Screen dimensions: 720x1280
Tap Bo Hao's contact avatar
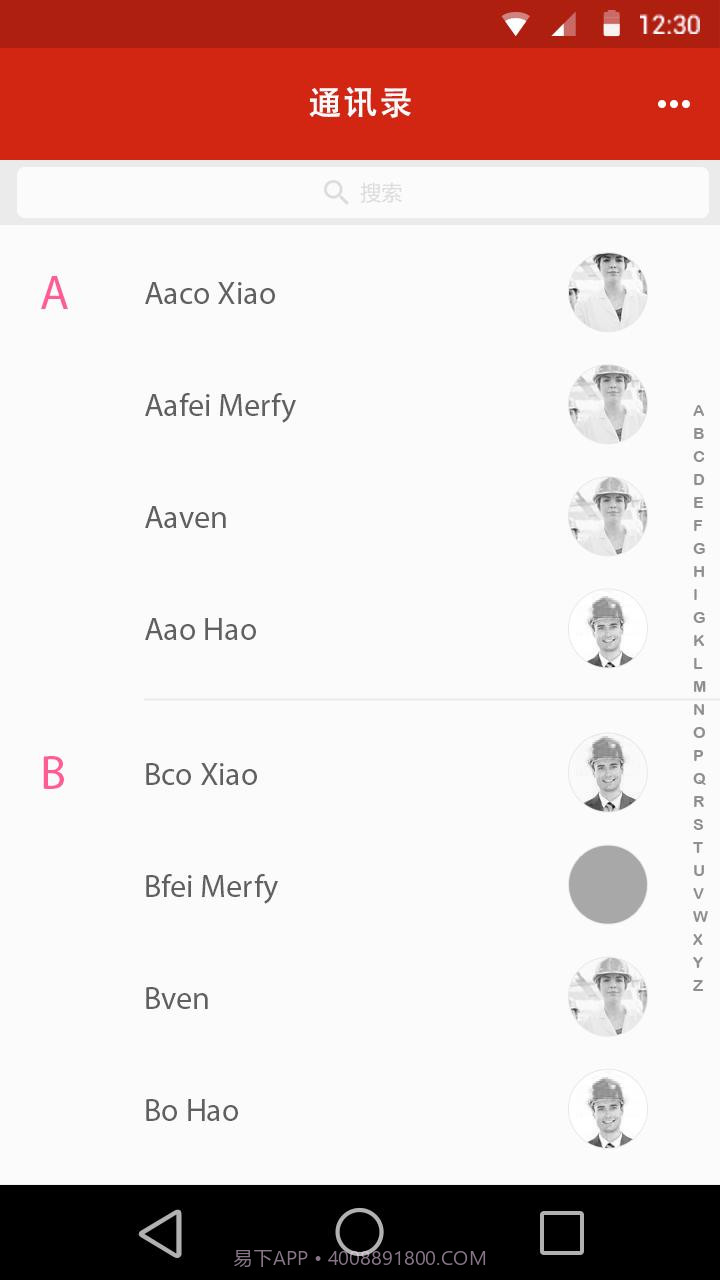[x=607, y=1109]
